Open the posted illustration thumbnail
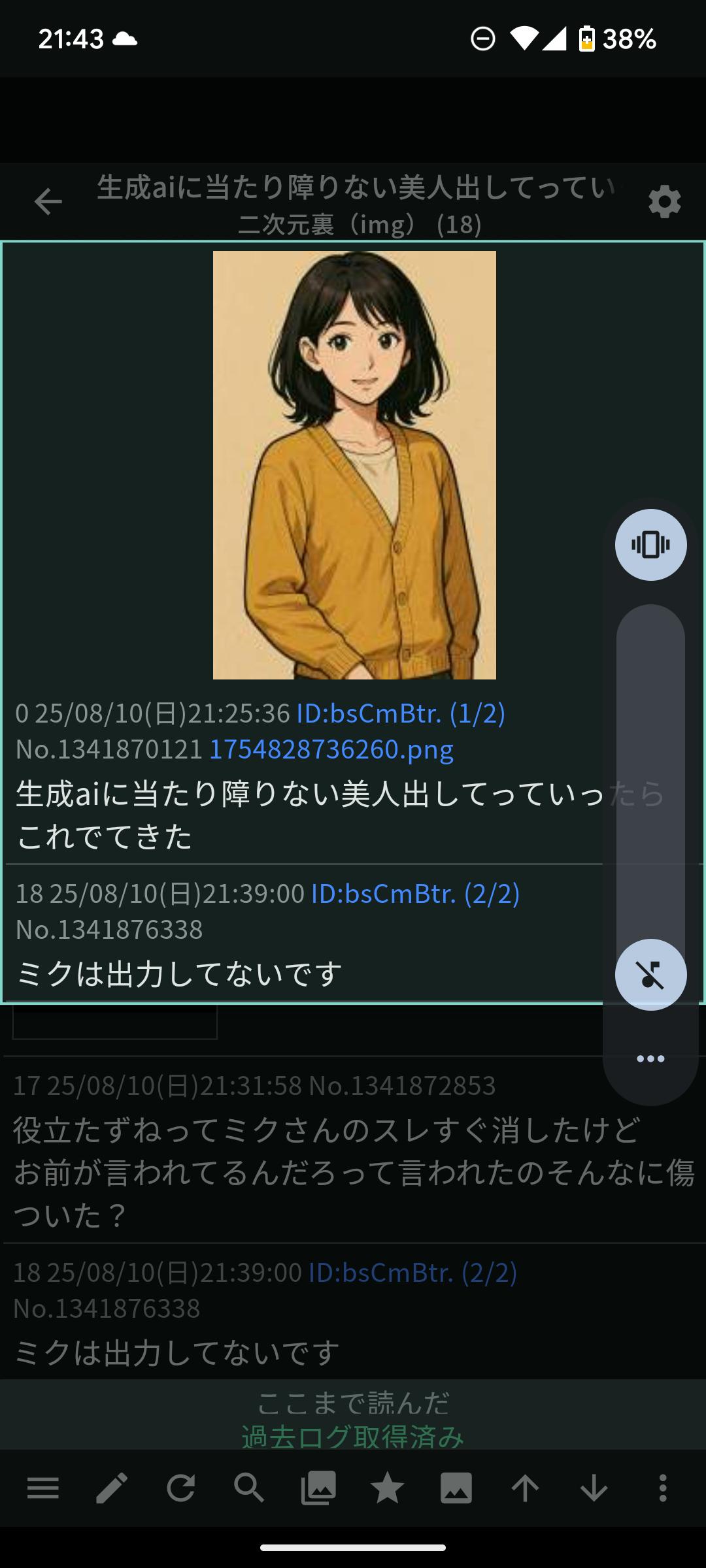Screen dimensions: 706x1568 click(354, 465)
